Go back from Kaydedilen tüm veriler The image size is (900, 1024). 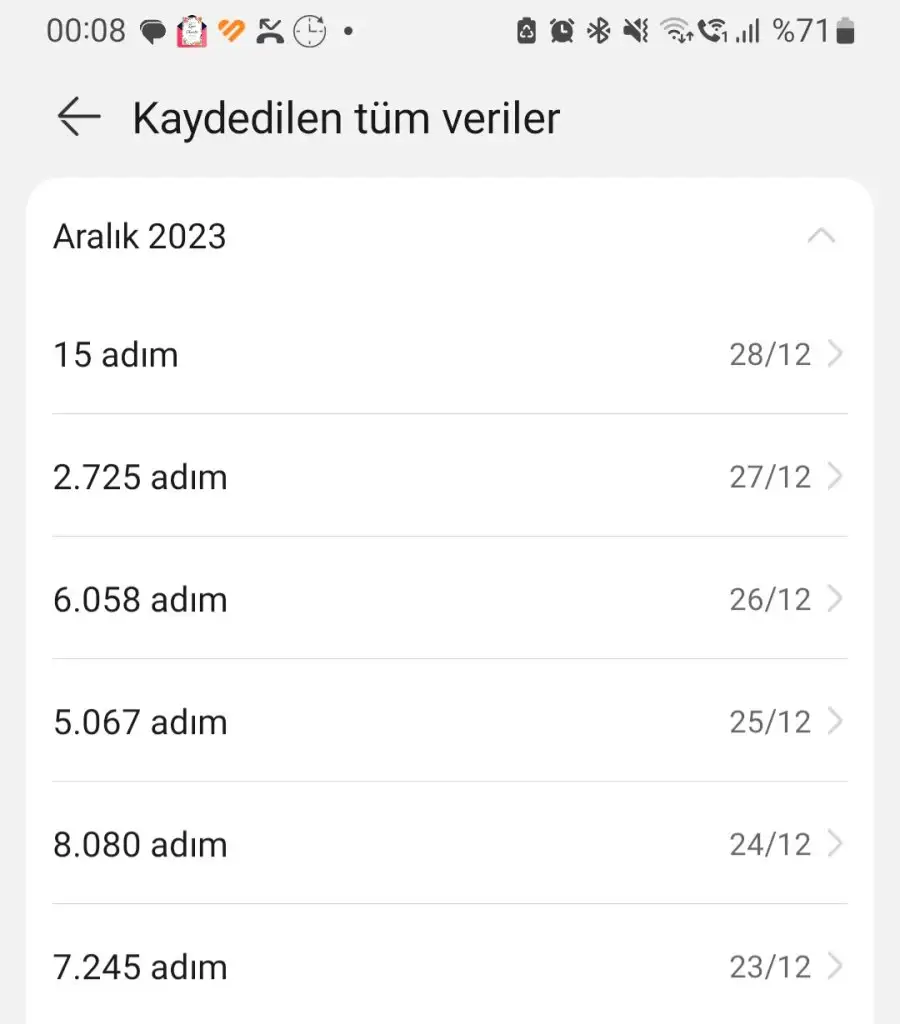click(79, 118)
